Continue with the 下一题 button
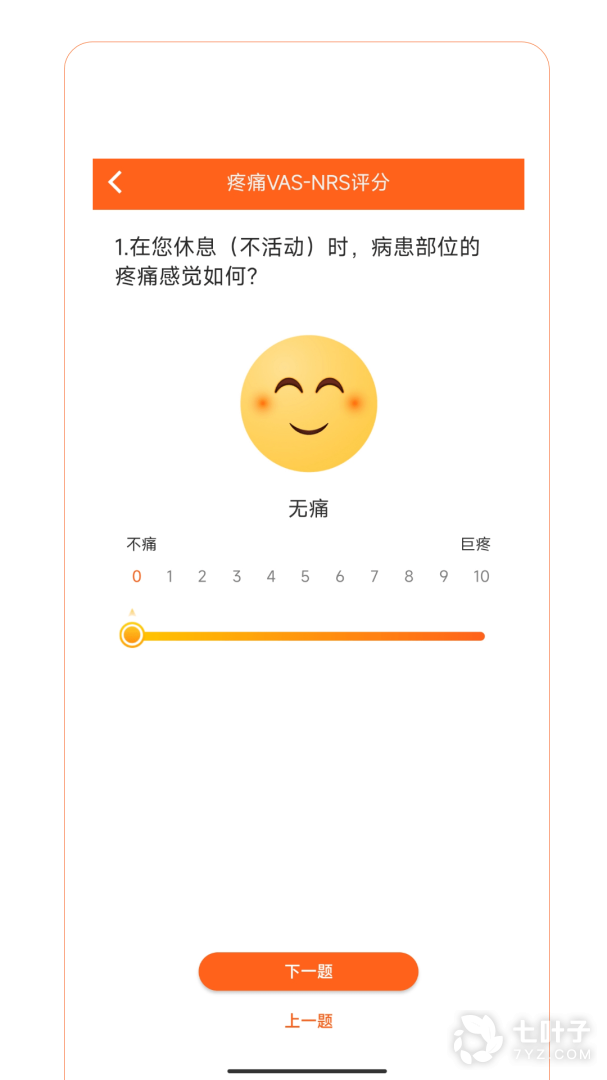The image size is (607, 1080). tap(308, 971)
